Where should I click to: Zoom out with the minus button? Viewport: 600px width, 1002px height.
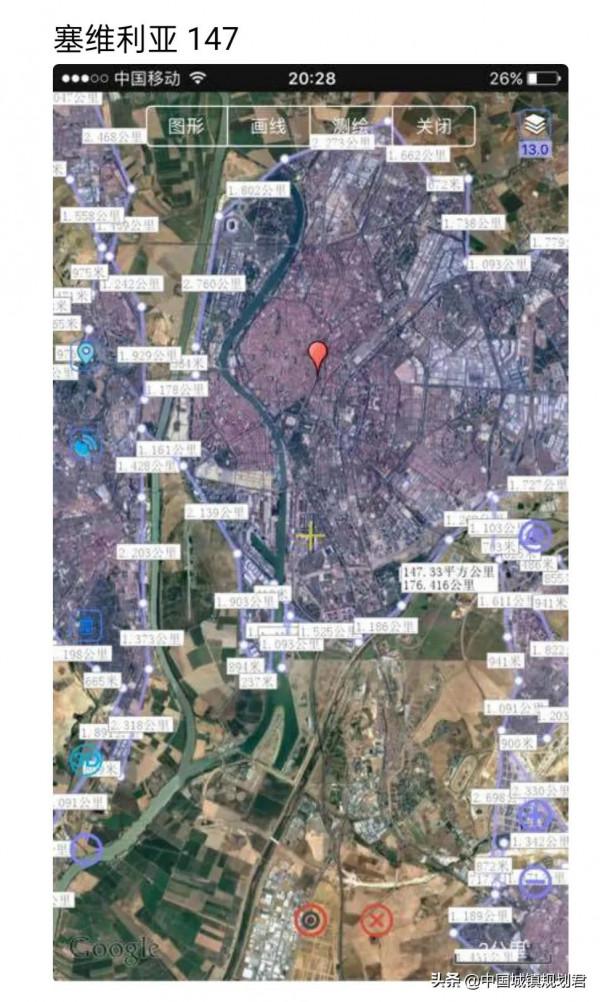535,881
